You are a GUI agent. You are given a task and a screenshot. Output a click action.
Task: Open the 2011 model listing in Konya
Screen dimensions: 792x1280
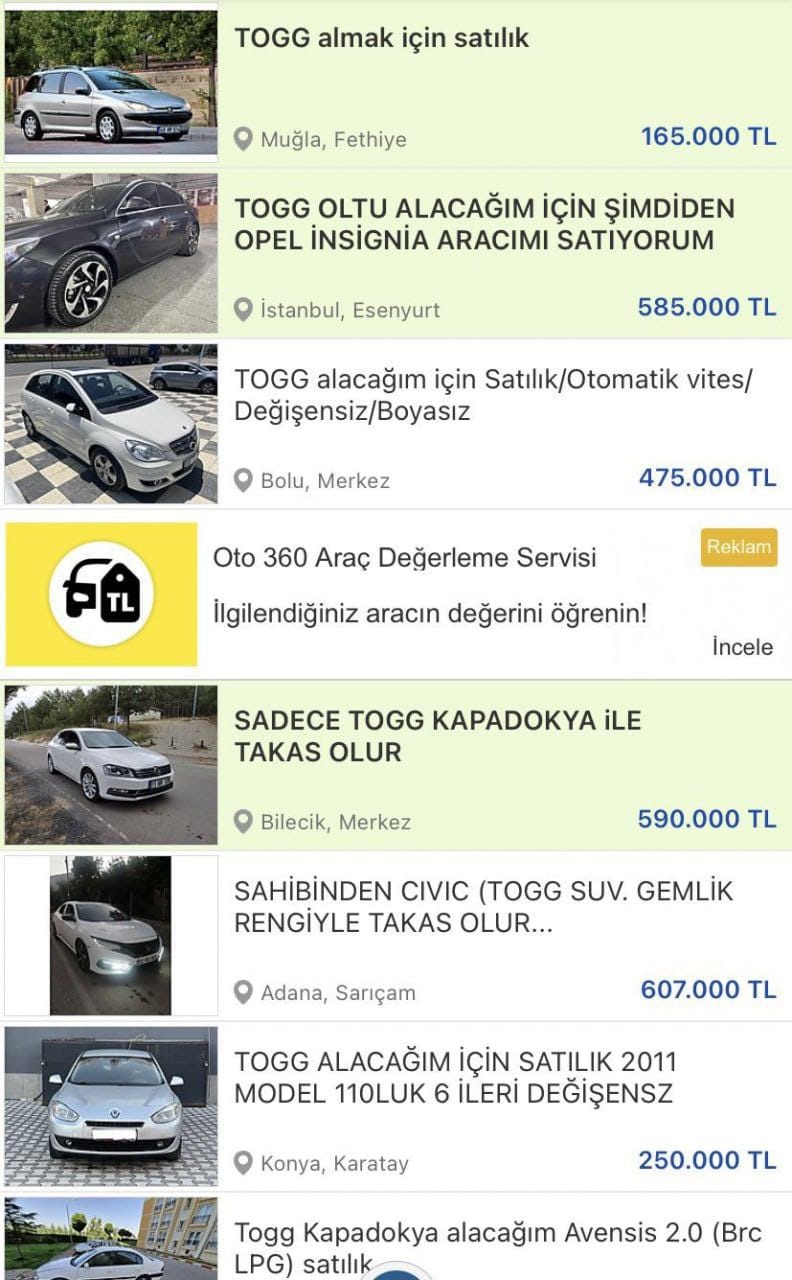click(455, 1077)
